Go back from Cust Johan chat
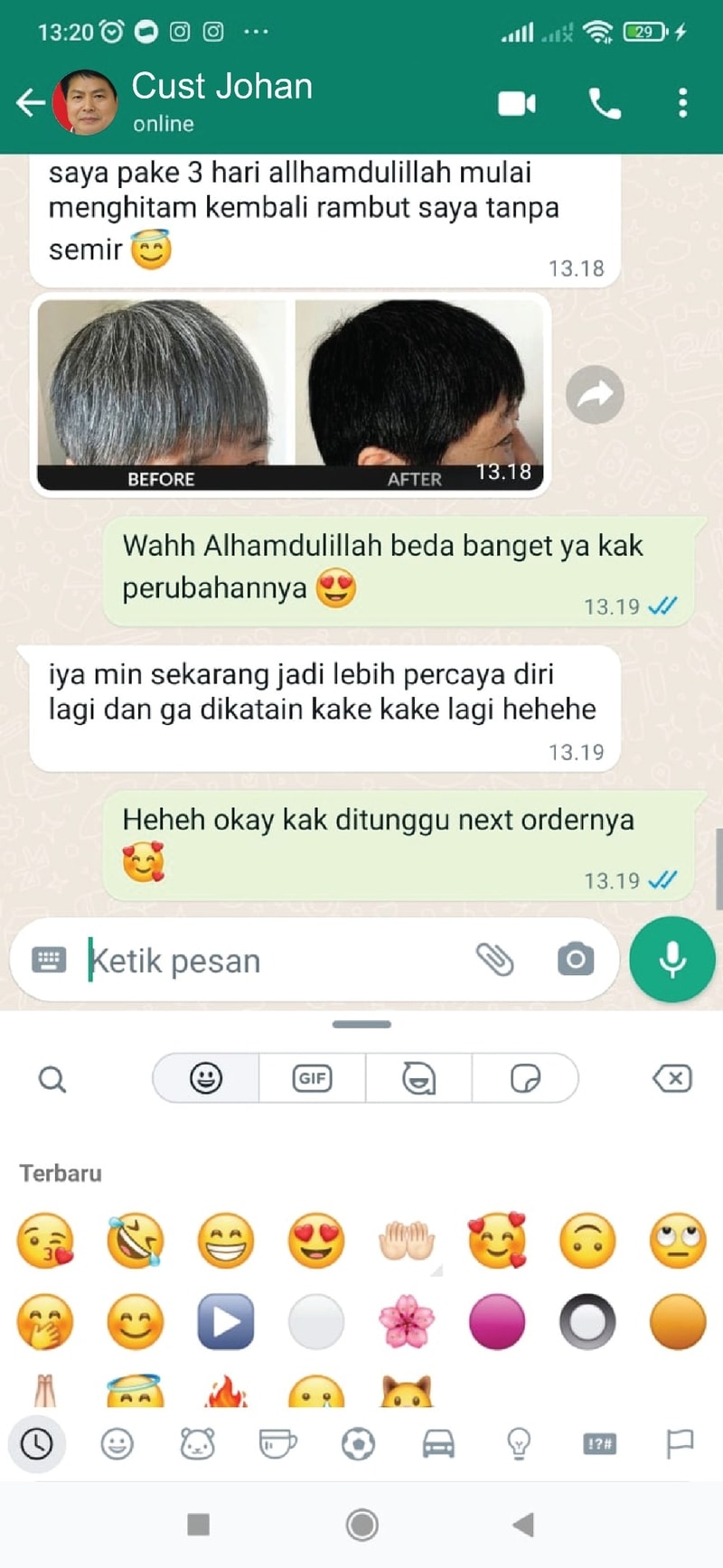 point(31,102)
